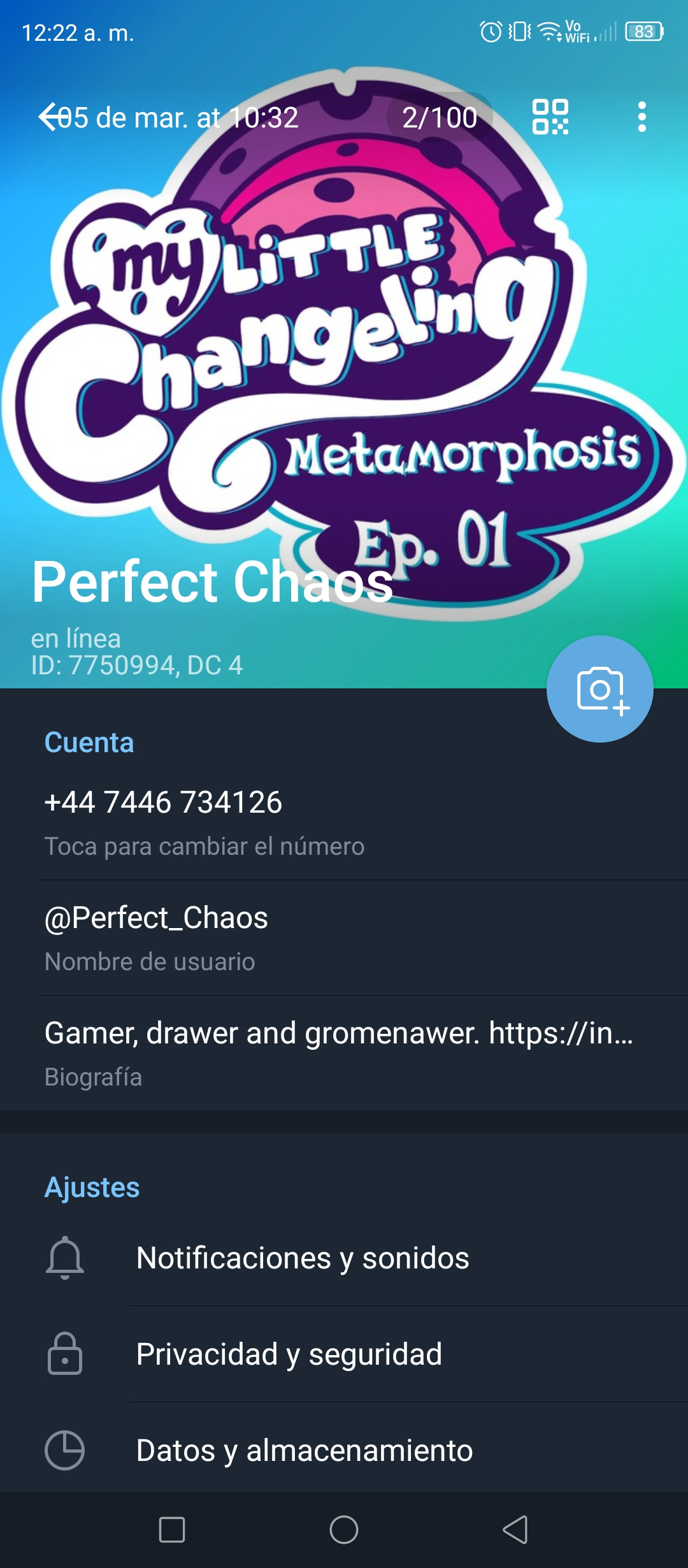
Task: Open the Biografía row
Action: click(x=344, y=1053)
